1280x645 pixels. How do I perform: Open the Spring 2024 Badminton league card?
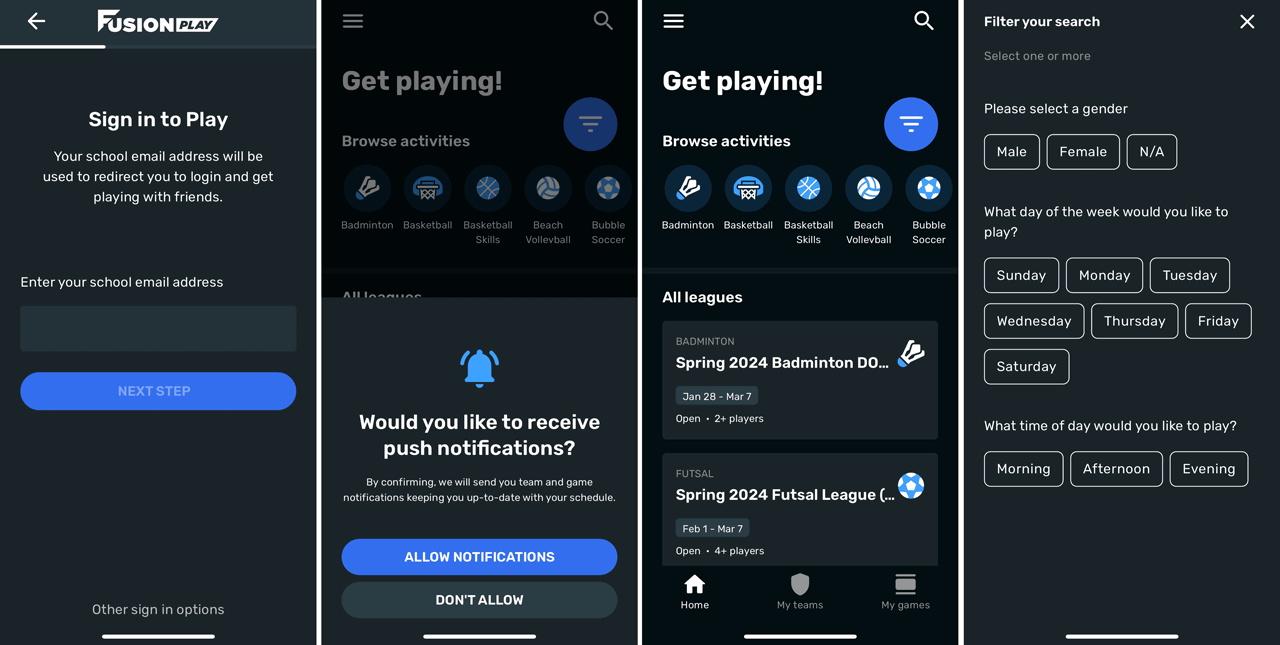pos(799,380)
